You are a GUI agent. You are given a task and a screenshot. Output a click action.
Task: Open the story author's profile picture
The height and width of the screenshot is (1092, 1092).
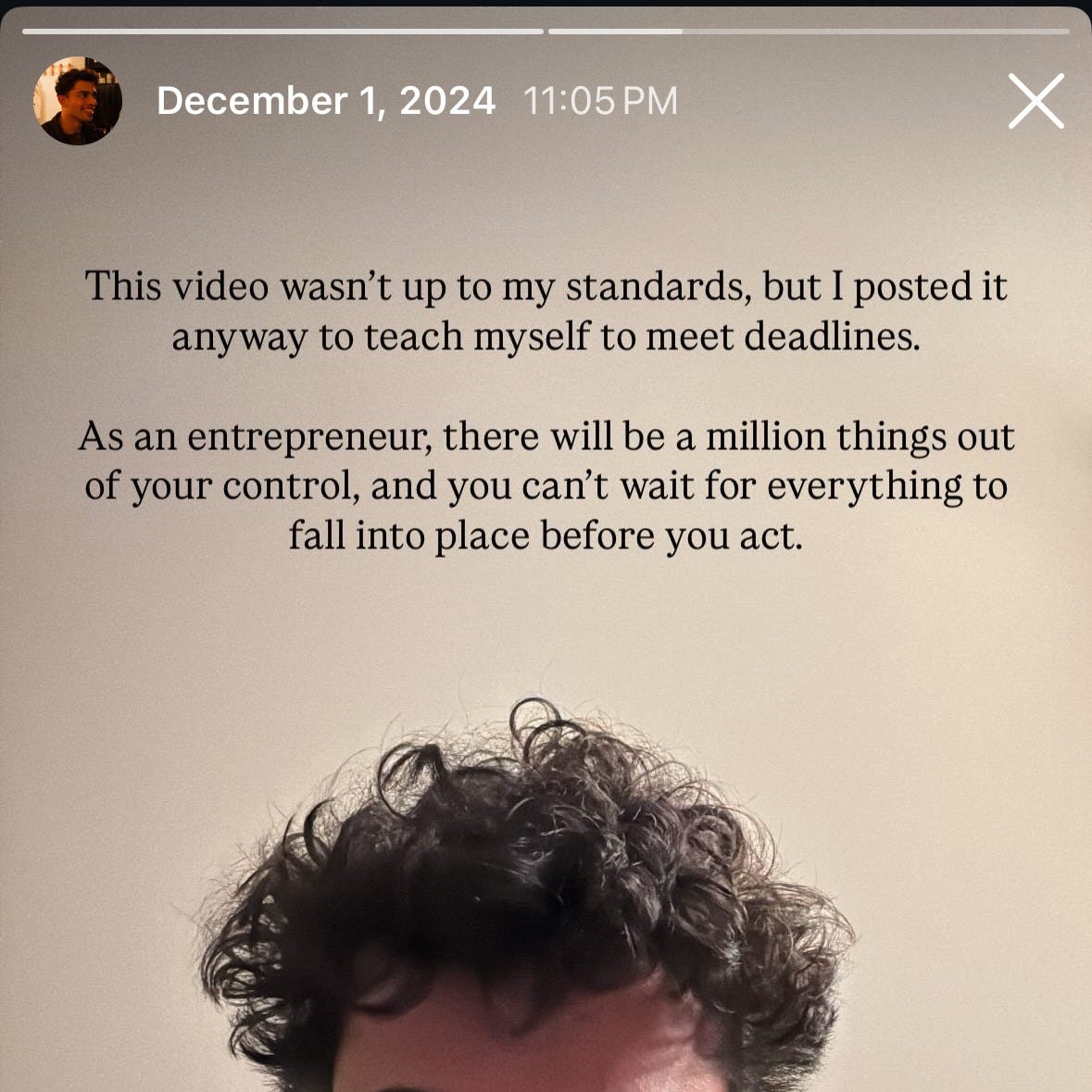[x=78, y=101]
